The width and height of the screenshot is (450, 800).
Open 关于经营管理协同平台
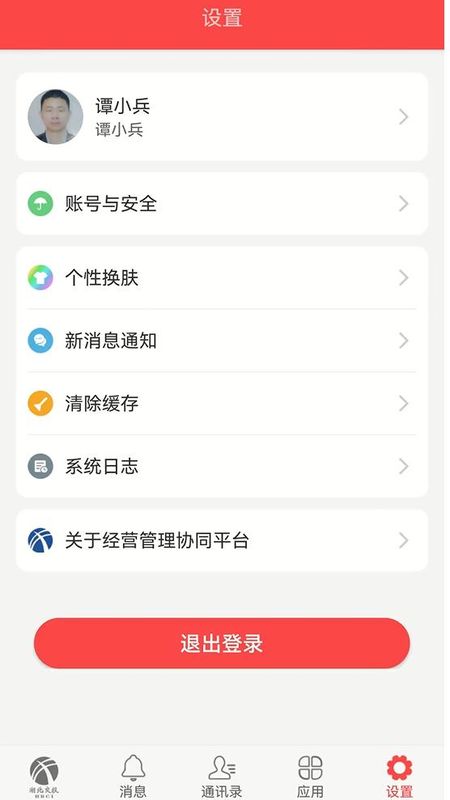(x=222, y=540)
